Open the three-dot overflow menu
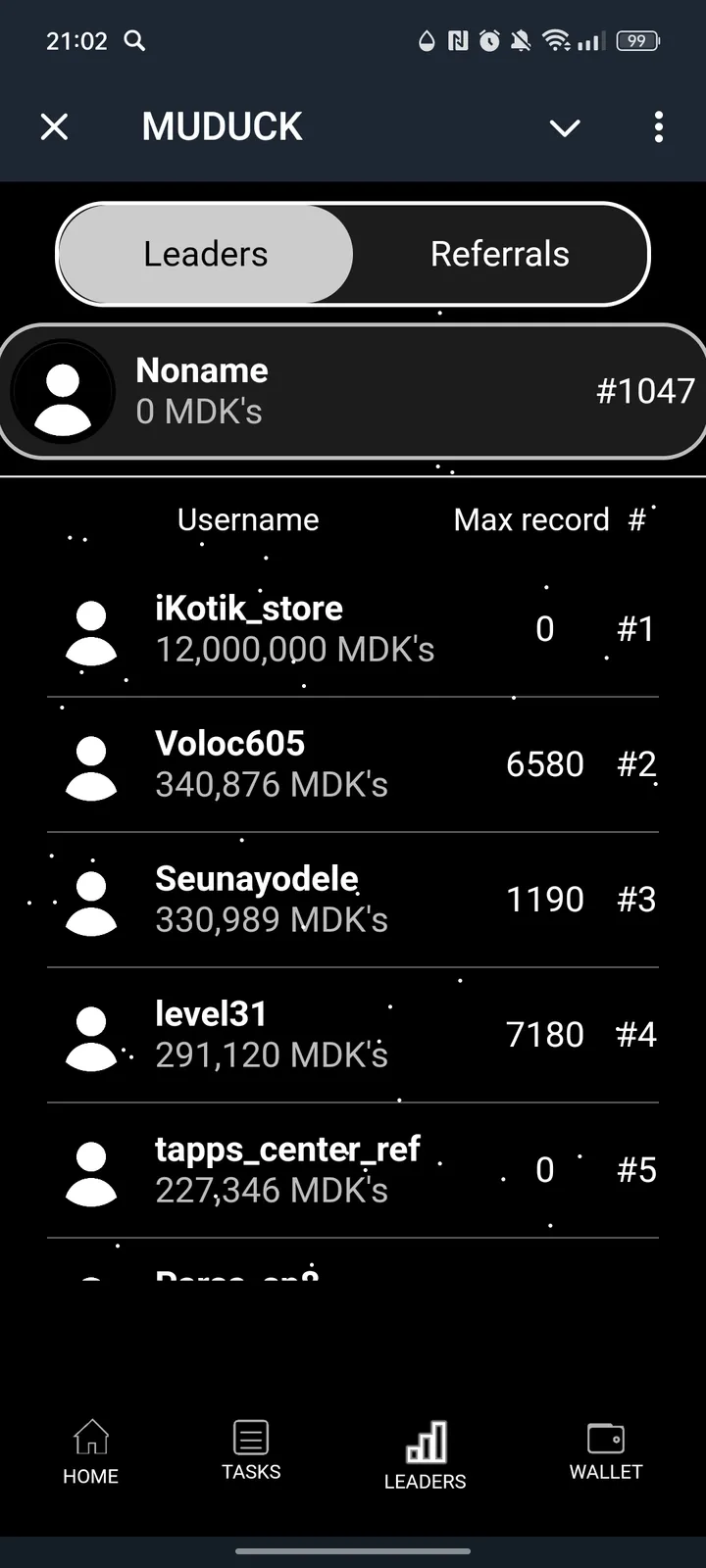Viewport: 706px width, 1568px height. click(658, 126)
